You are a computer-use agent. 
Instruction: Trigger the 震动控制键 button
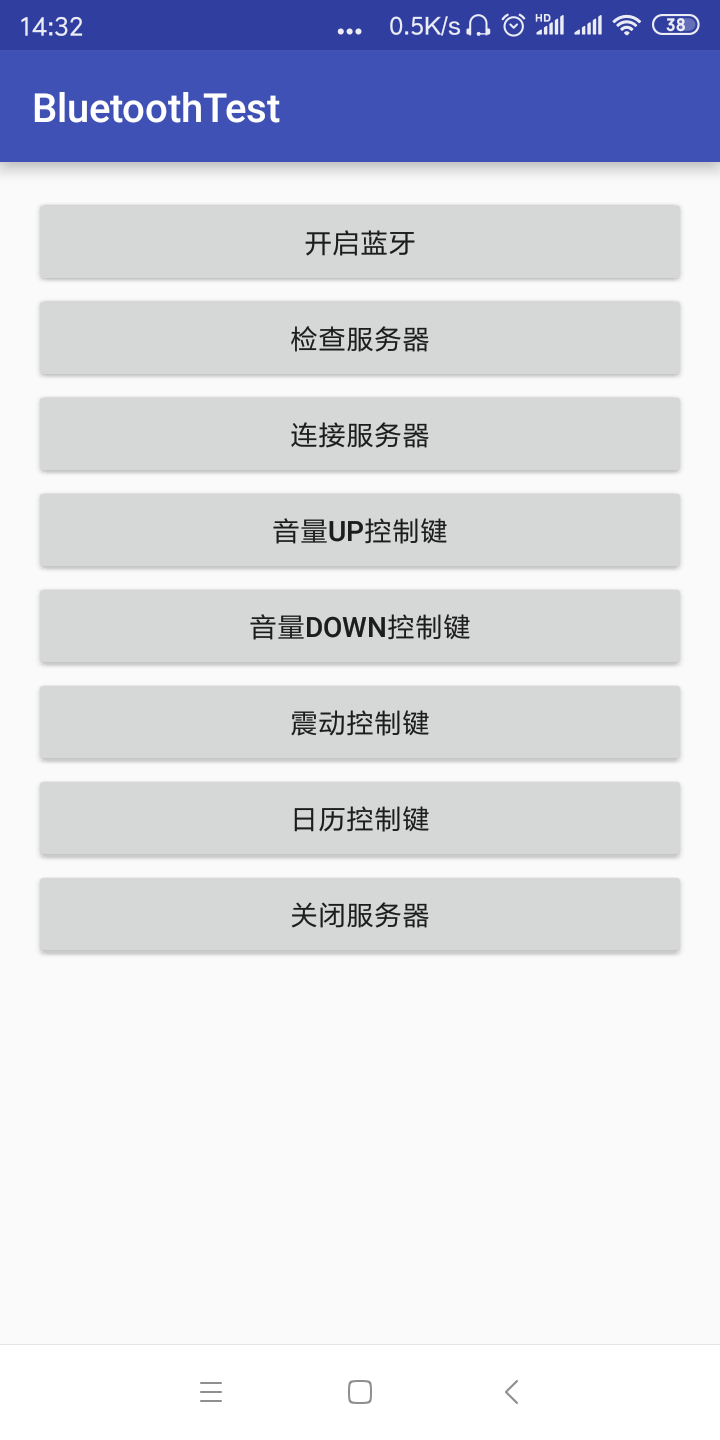click(x=360, y=722)
